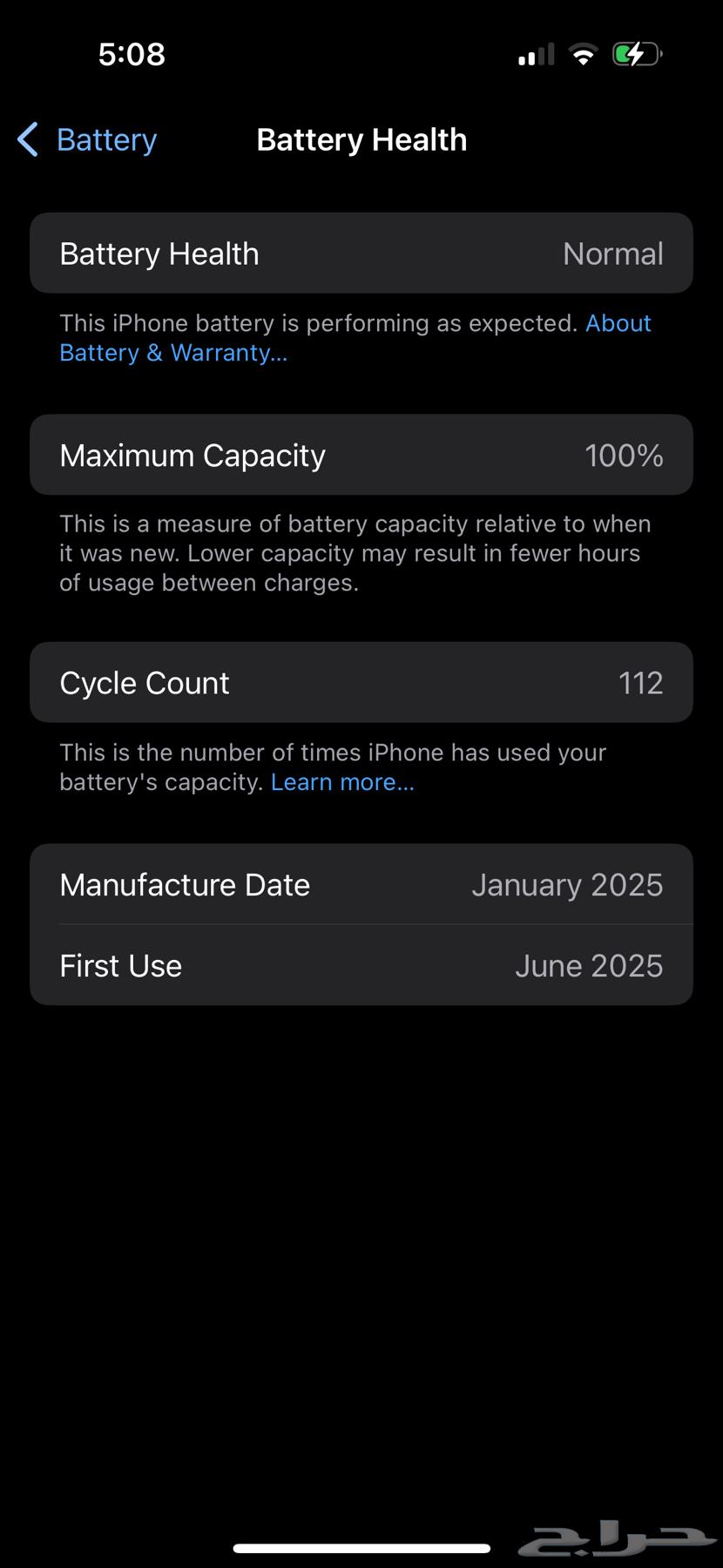Open the About Battery & Warranty link
723x1568 pixels.
pos(172,353)
